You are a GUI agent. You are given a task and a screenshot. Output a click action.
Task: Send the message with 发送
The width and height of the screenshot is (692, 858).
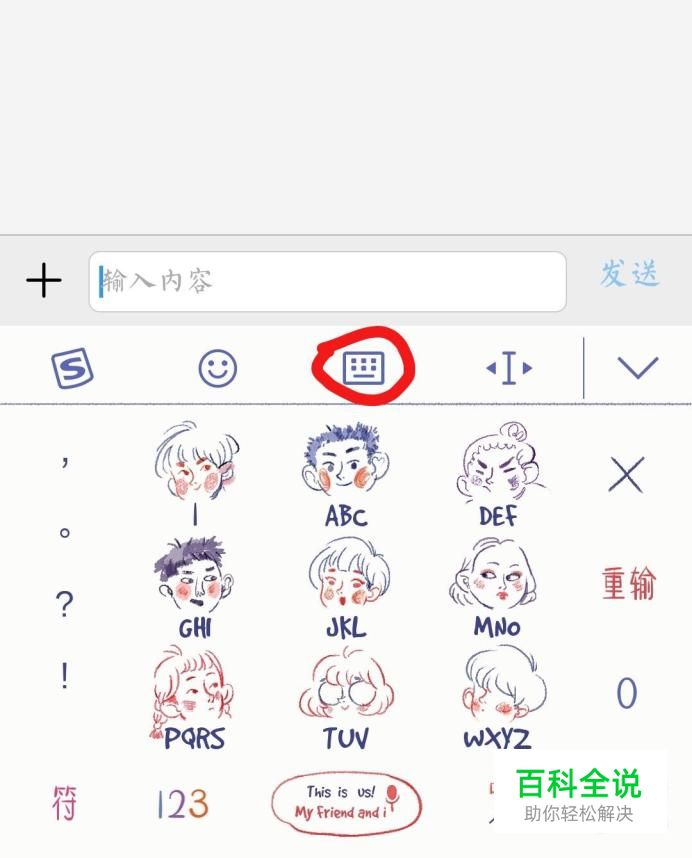point(630,273)
